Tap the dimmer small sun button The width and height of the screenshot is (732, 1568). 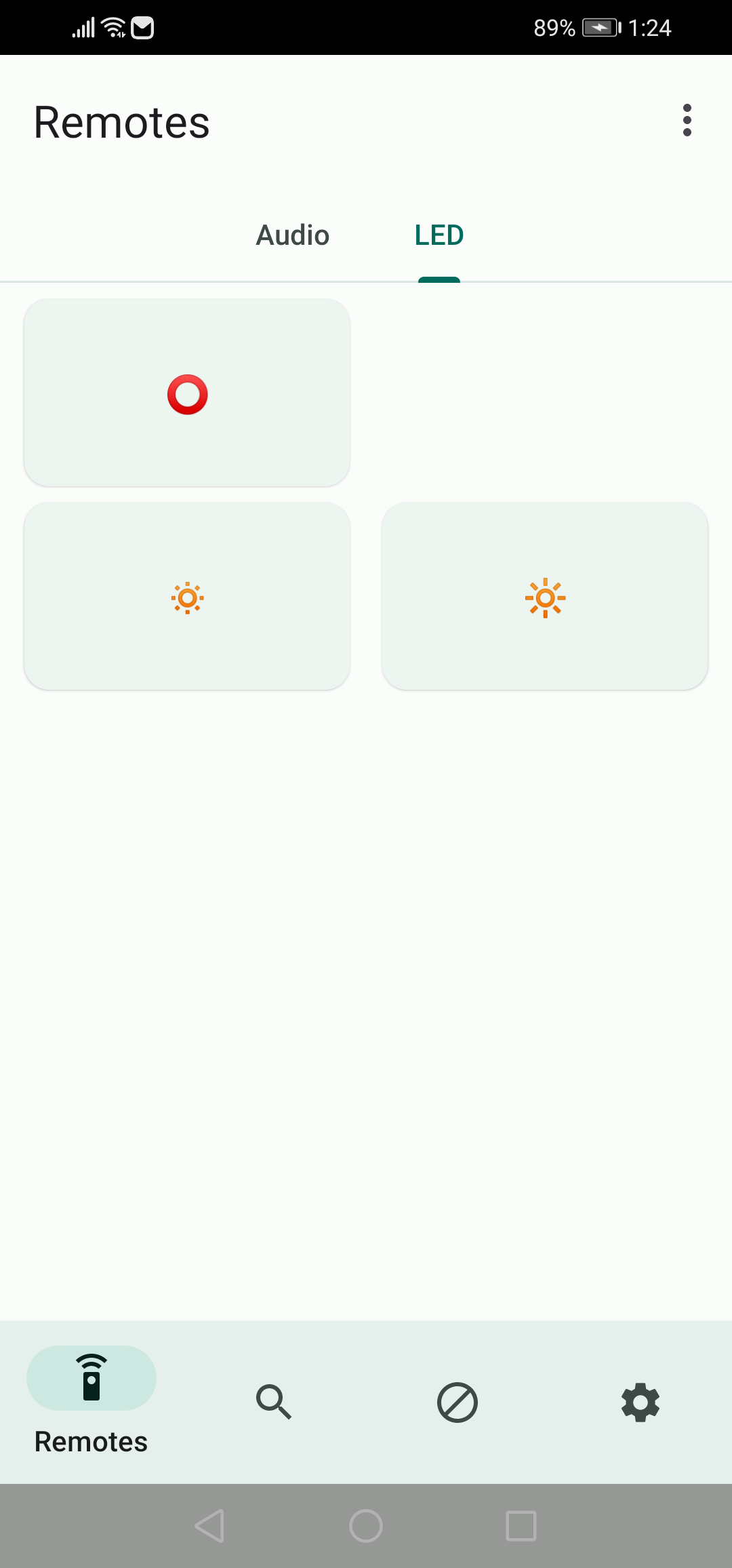[x=187, y=597]
